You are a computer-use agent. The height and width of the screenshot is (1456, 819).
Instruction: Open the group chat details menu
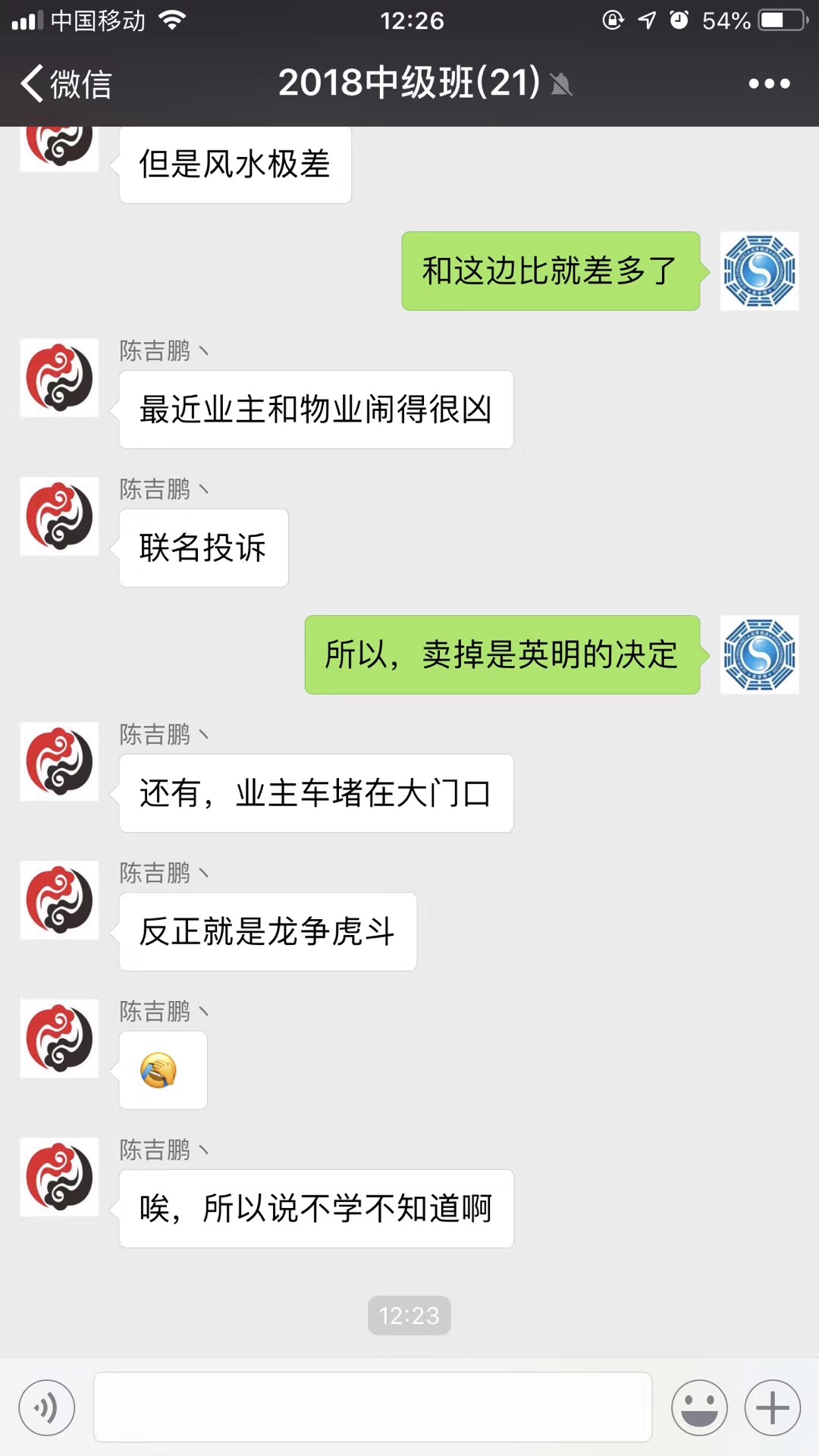pyautogui.click(x=769, y=83)
